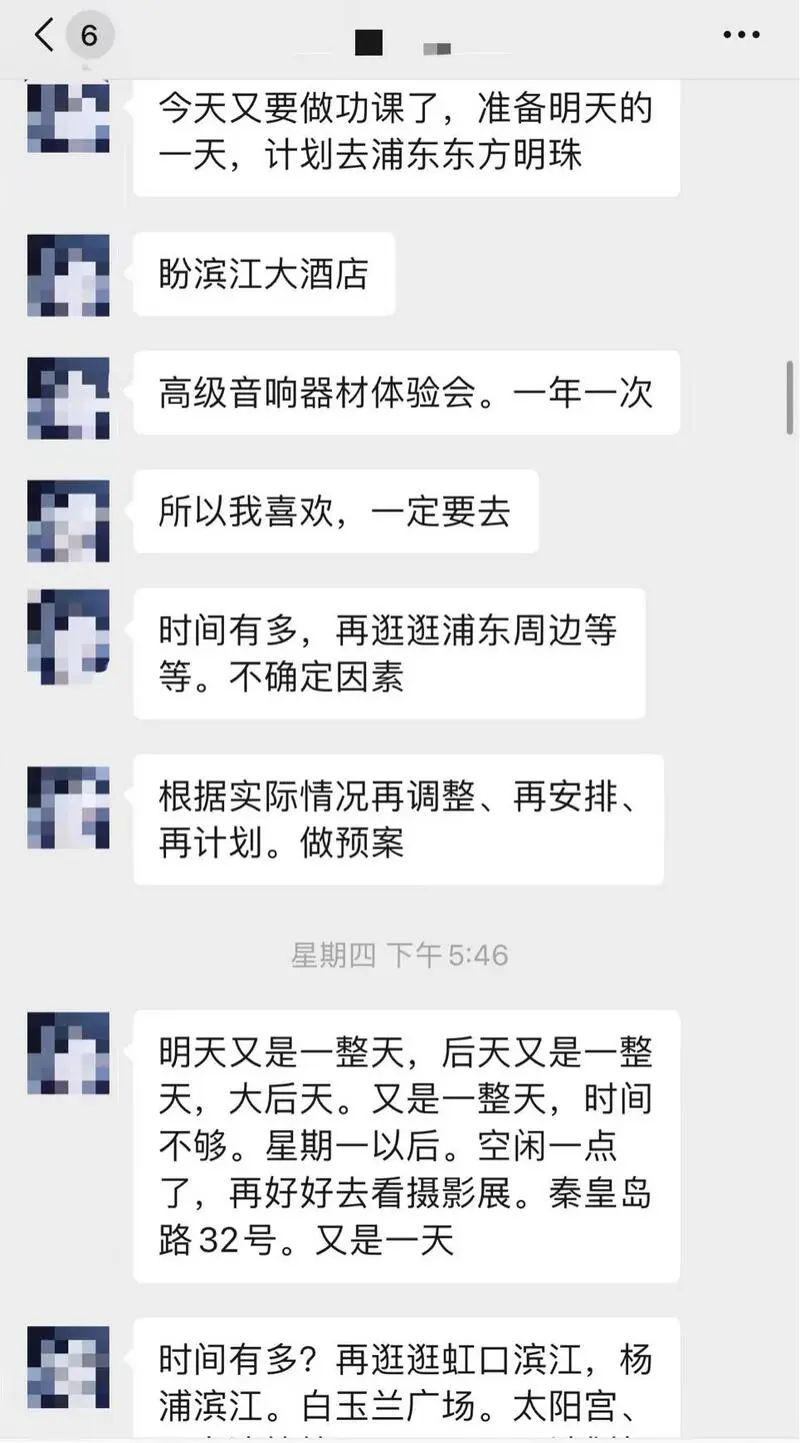Tap avatar beside 明天又是一整天 message
The width and height of the screenshot is (800, 1443).
[x=68, y=1053]
